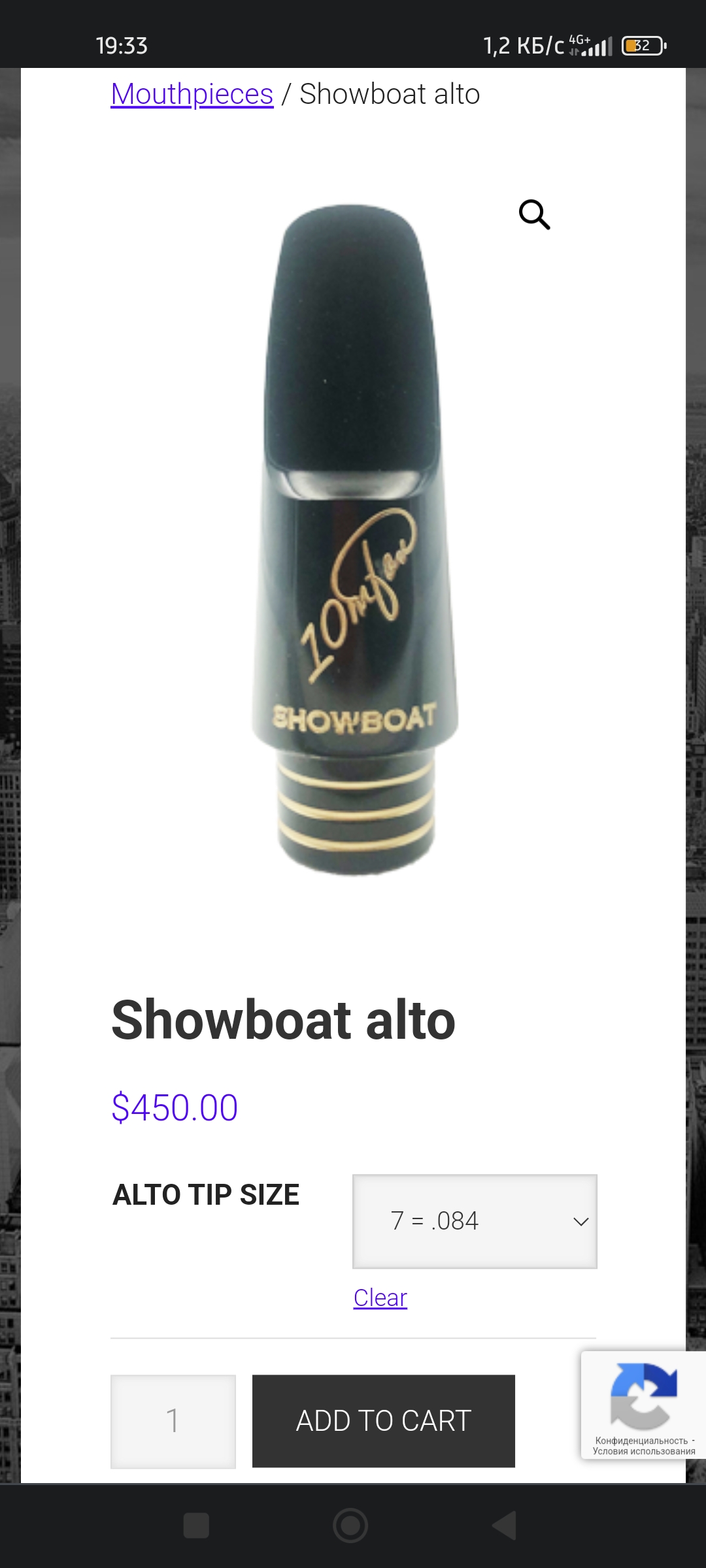706x1568 pixels.
Task: Tap the quantity field
Action: 173,1421
